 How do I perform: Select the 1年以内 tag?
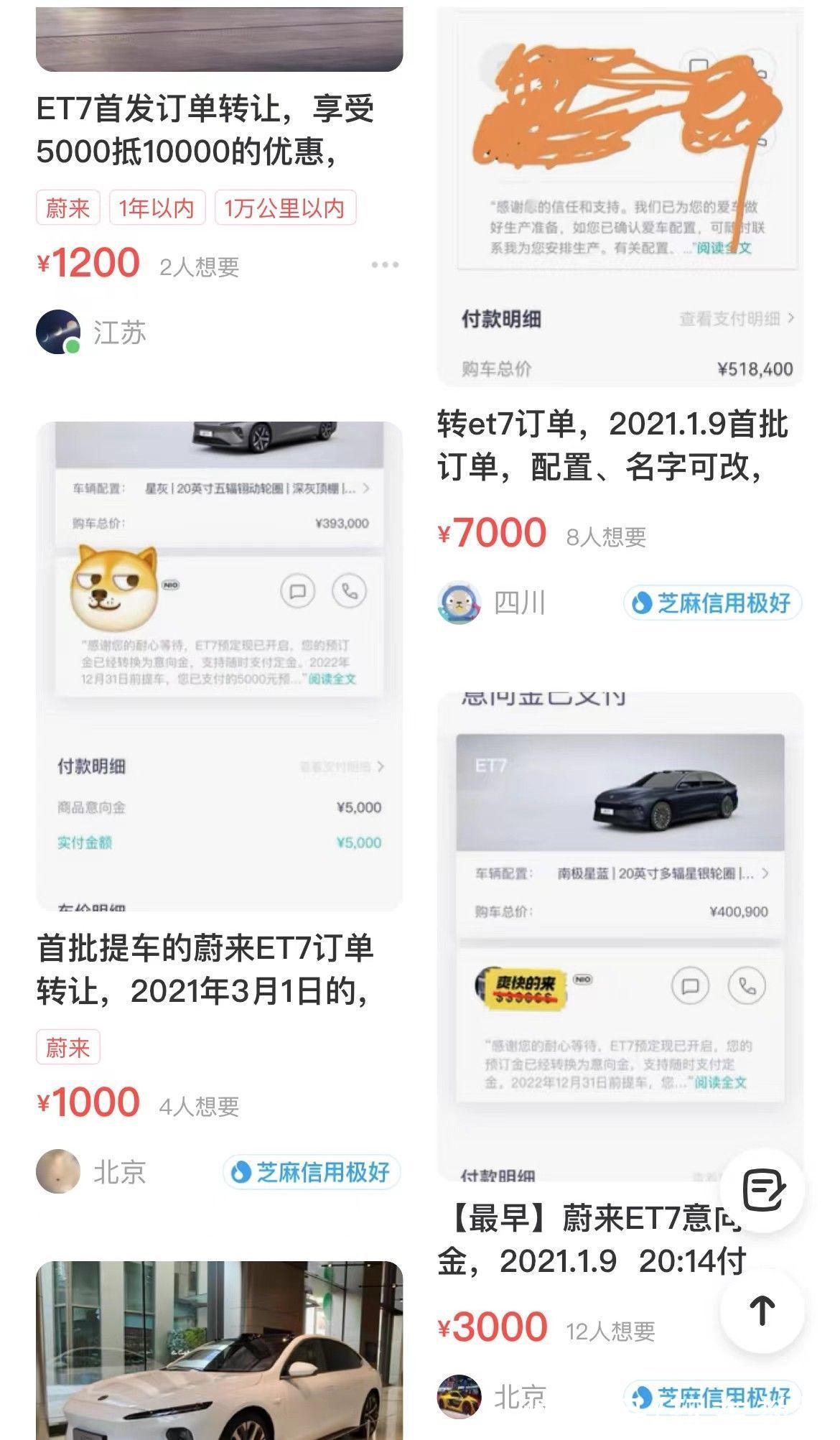coord(157,208)
